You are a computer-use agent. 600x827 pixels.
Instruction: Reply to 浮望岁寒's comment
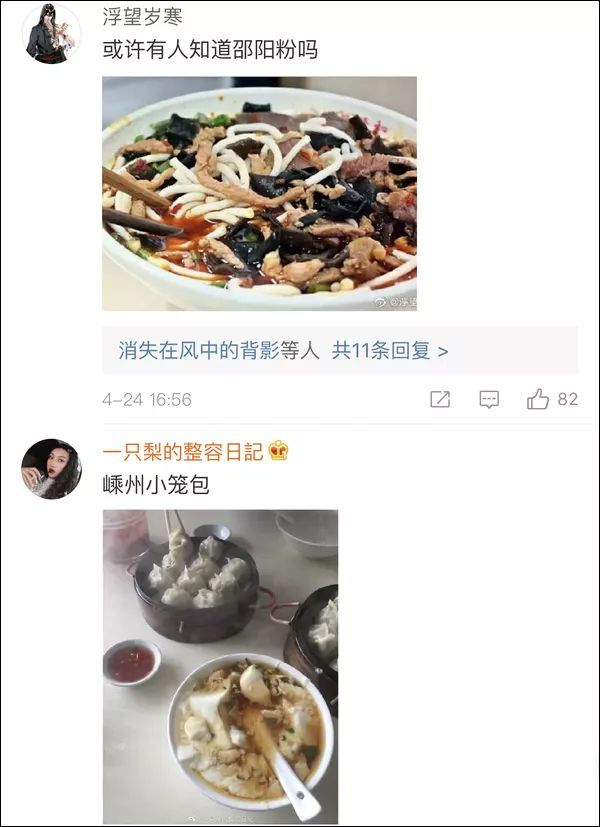coord(489,399)
